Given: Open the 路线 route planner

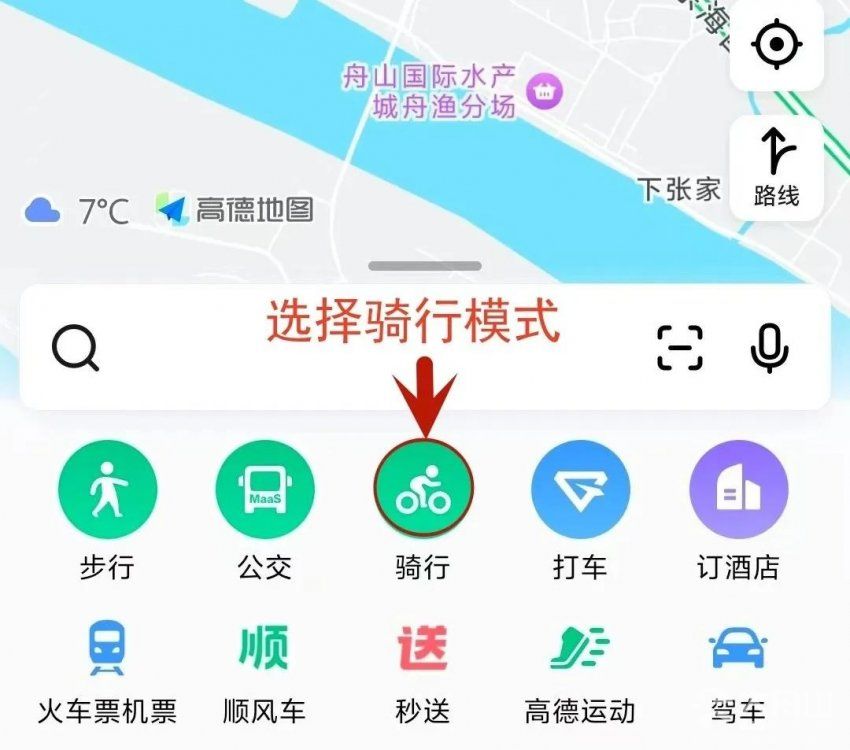Looking at the screenshot, I should click(776, 168).
